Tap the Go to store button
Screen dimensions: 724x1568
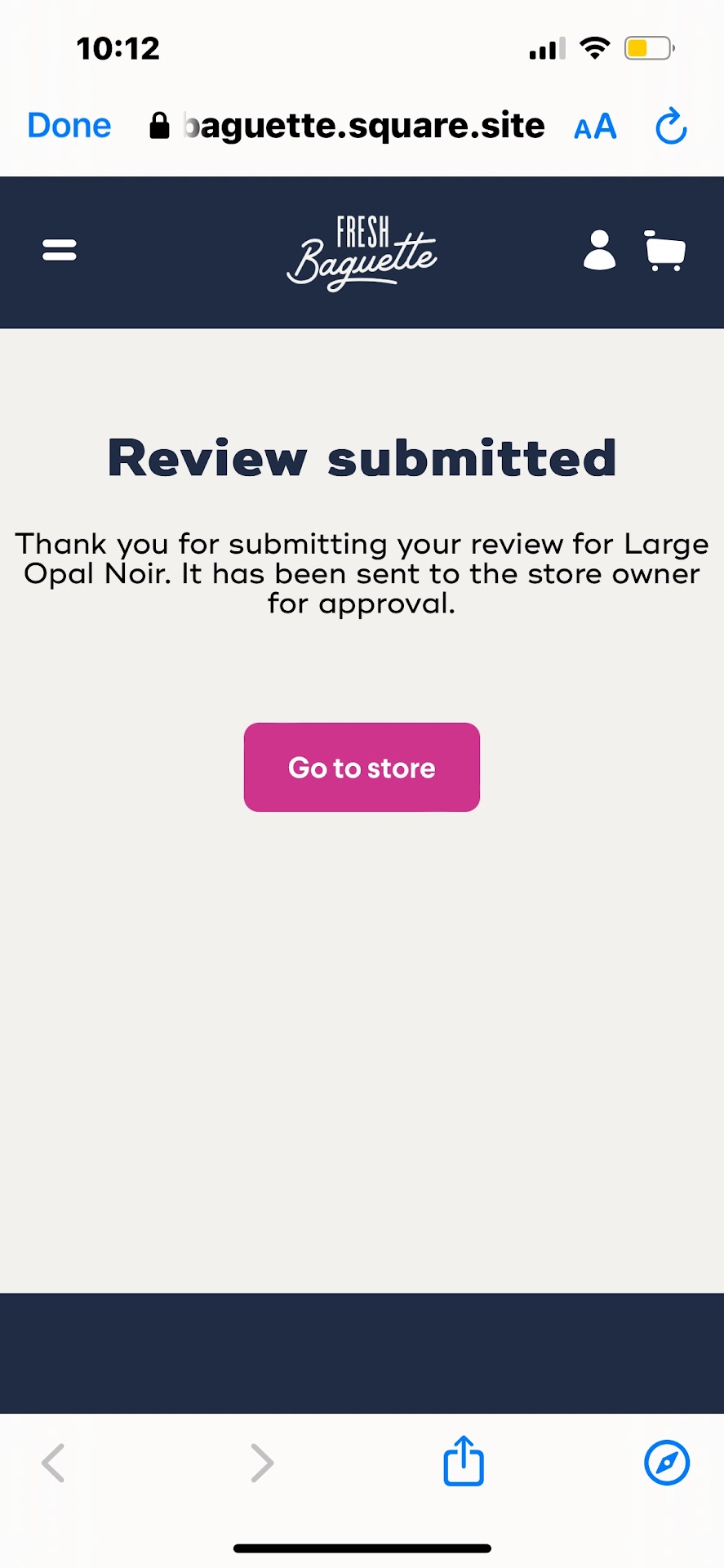point(362,767)
